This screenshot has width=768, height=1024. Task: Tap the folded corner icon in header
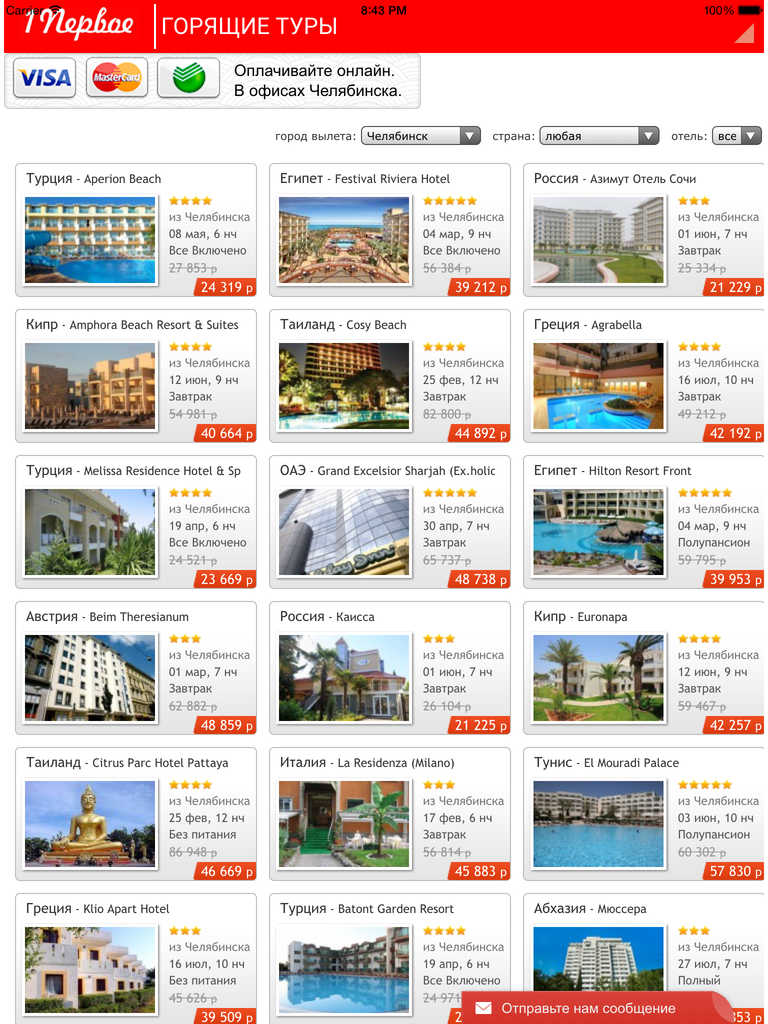click(745, 33)
